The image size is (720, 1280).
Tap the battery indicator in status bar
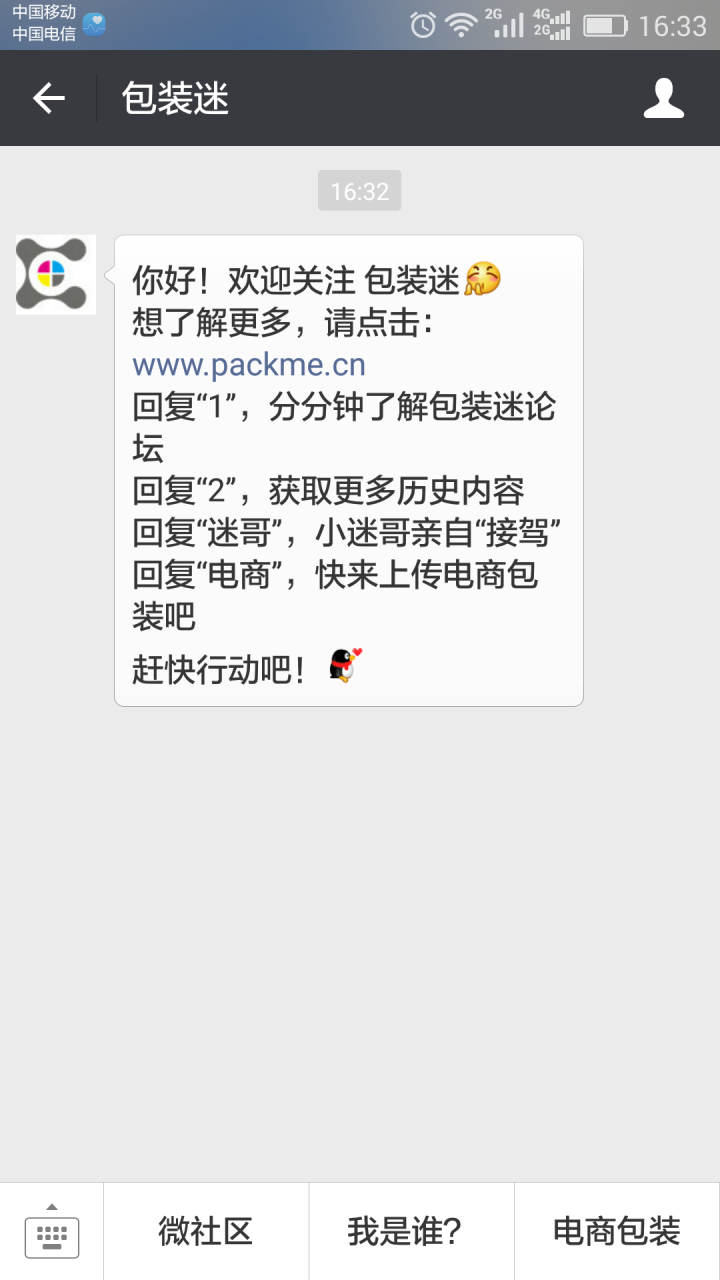click(608, 23)
